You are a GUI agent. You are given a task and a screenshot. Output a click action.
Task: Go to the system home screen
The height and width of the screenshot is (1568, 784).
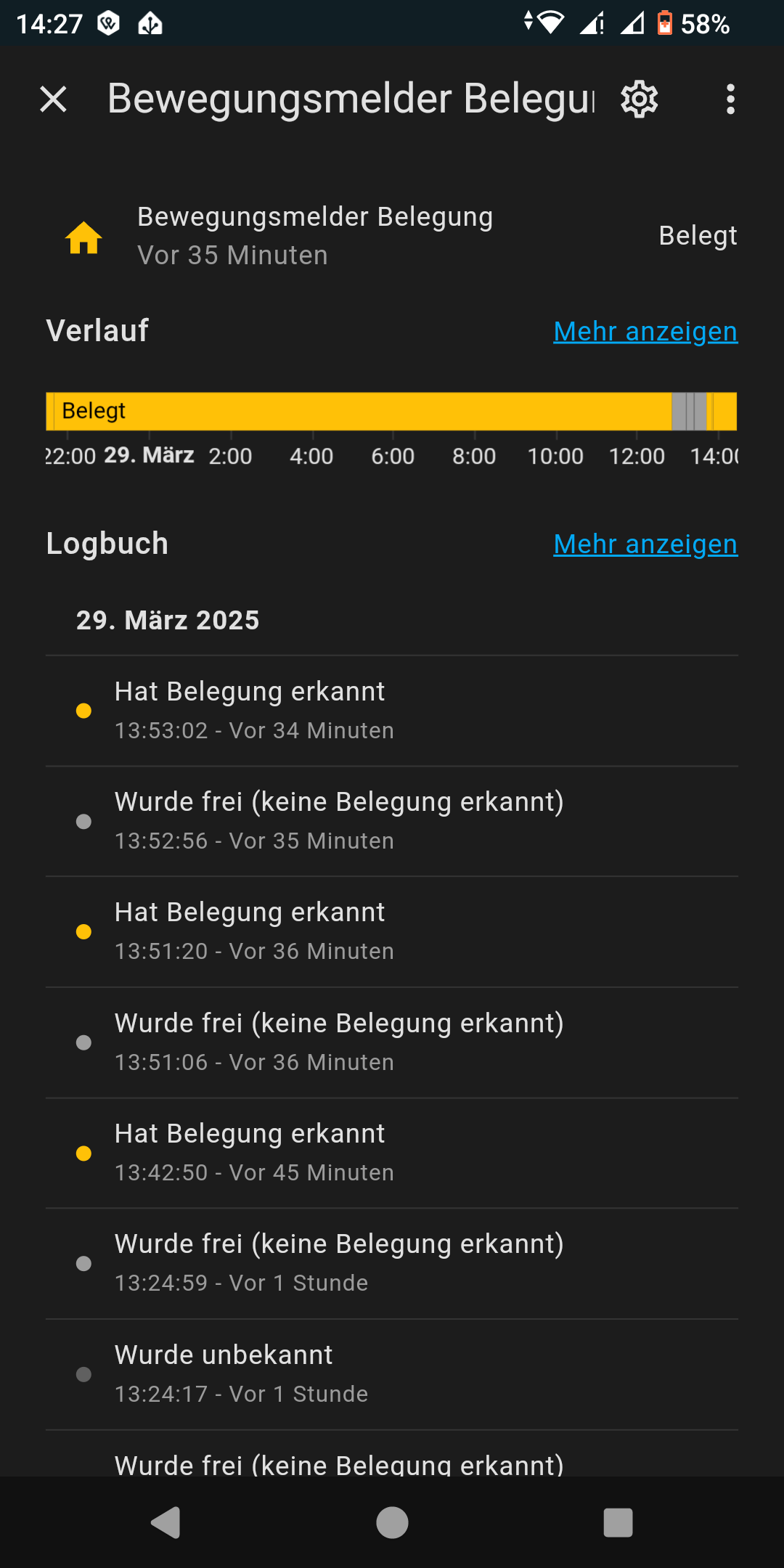[x=392, y=1522]
